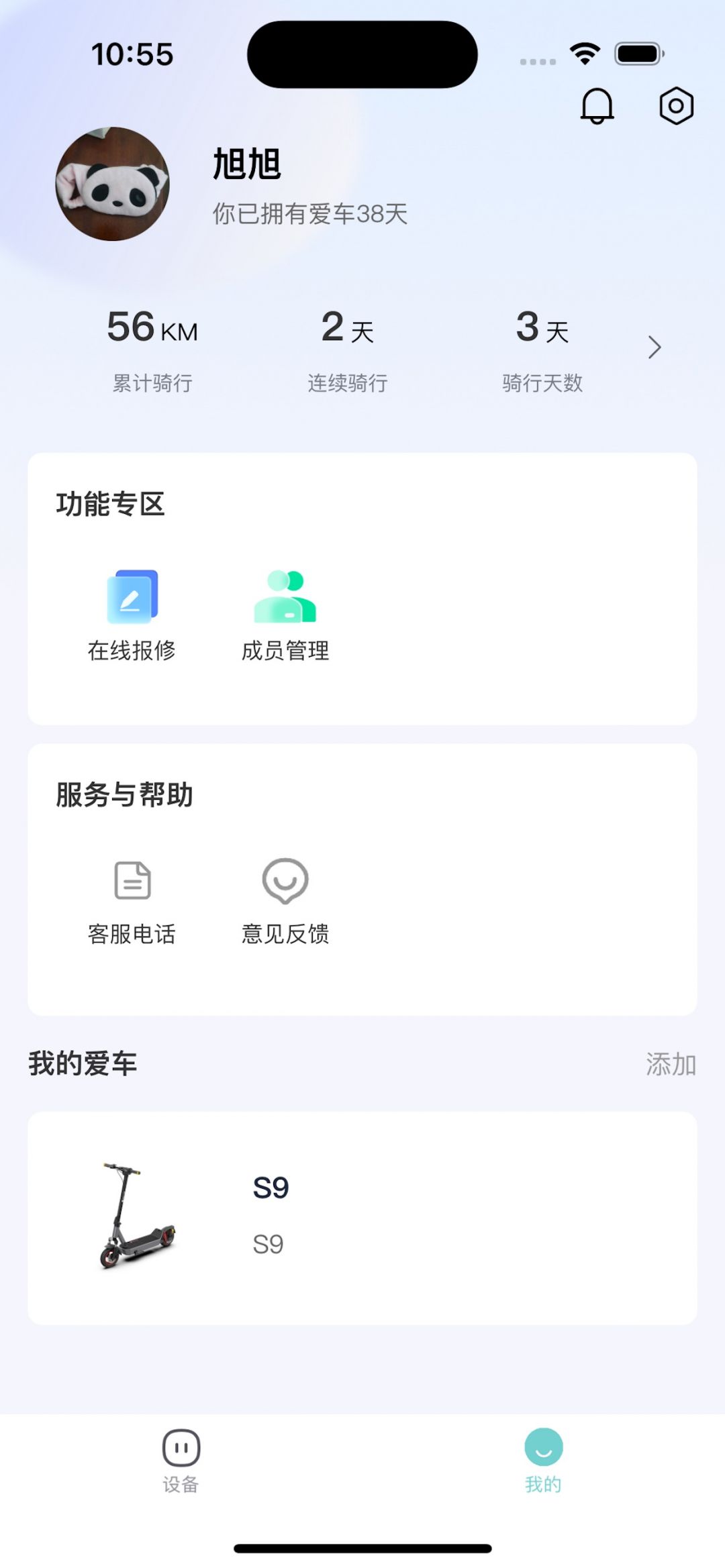Switch to the 设备 tab
This screenshot has width=725, height=1568.
[181, 1461]
